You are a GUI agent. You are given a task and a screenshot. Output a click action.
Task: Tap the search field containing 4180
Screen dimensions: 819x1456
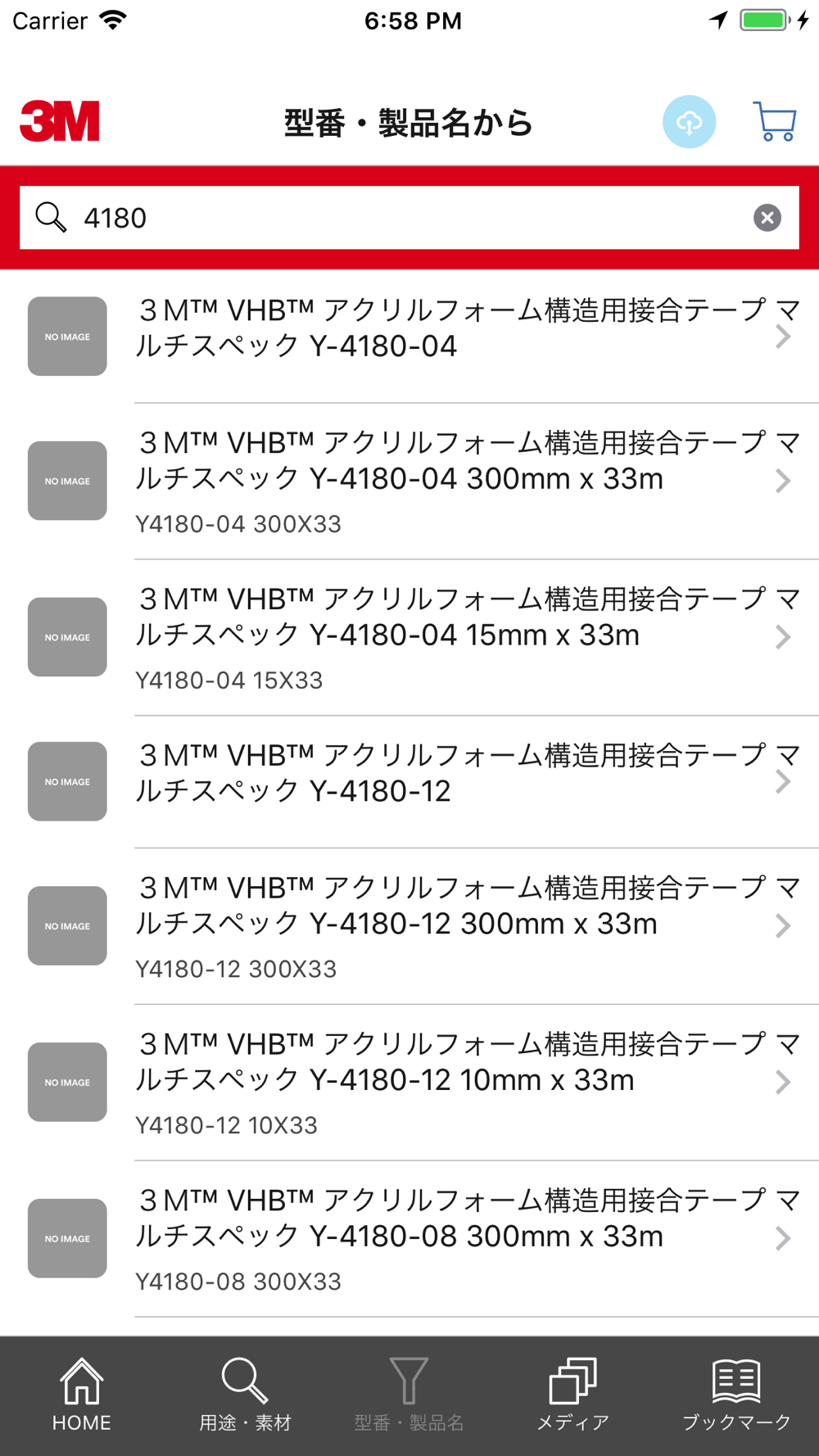(409, 218)
